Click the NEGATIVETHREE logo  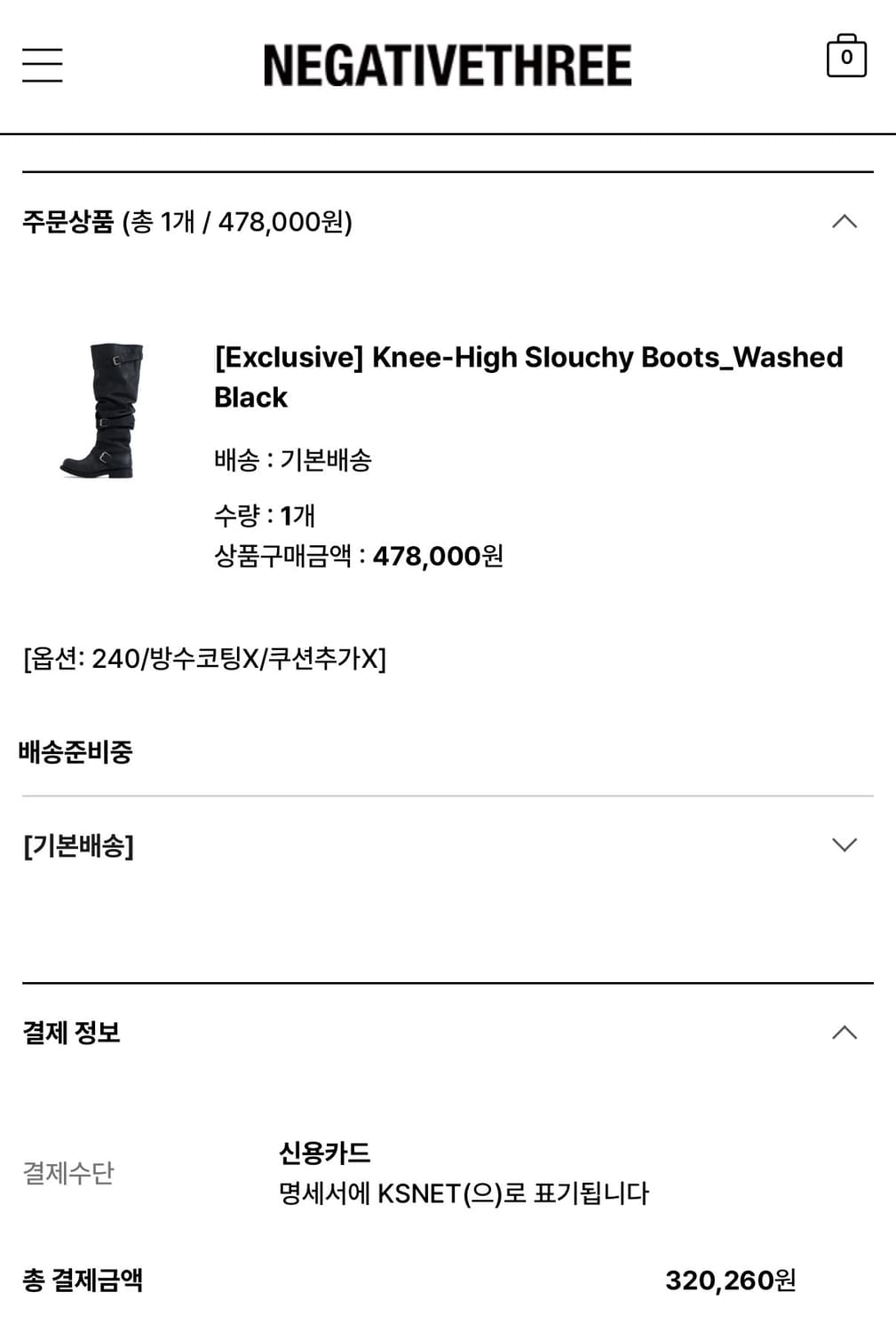click(448, 65)
